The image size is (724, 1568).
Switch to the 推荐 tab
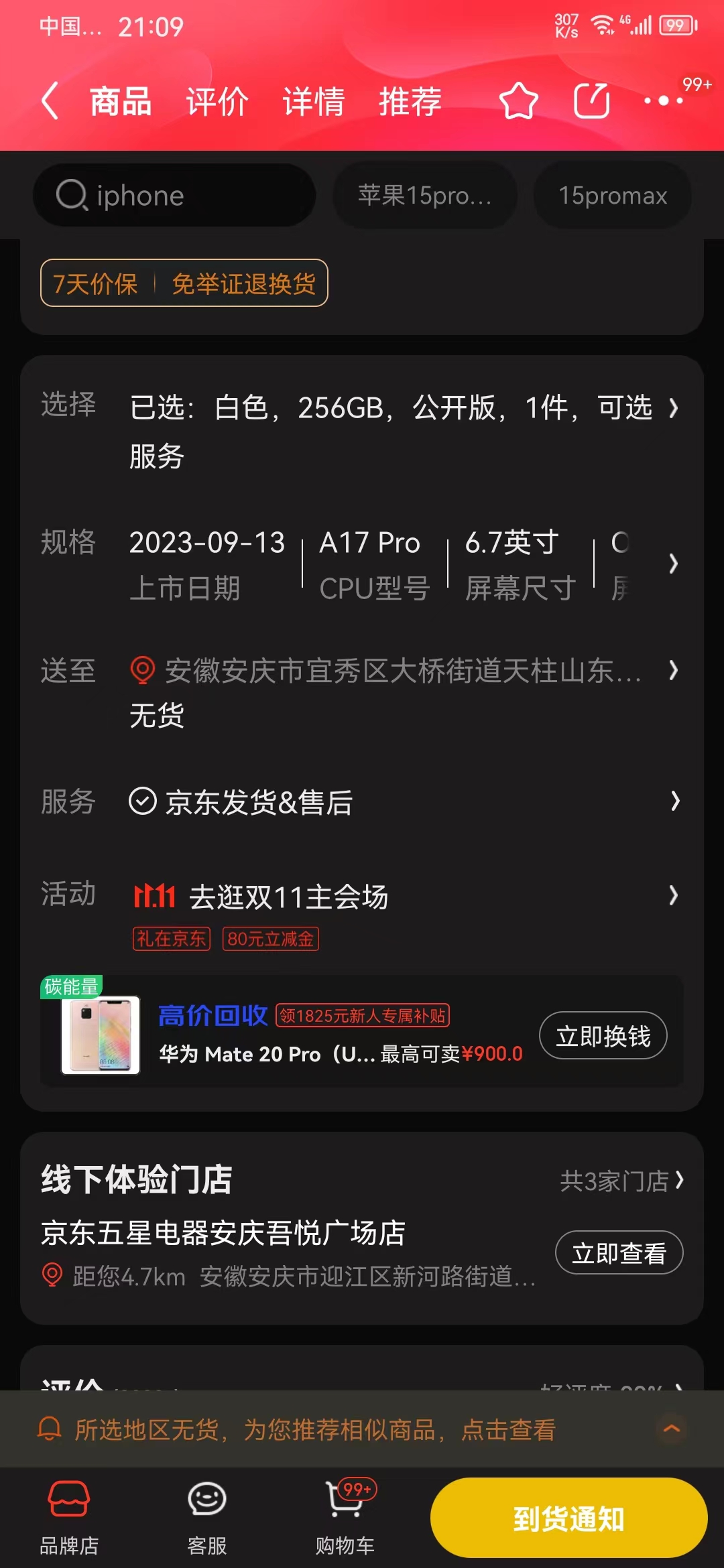coord(410,102)
